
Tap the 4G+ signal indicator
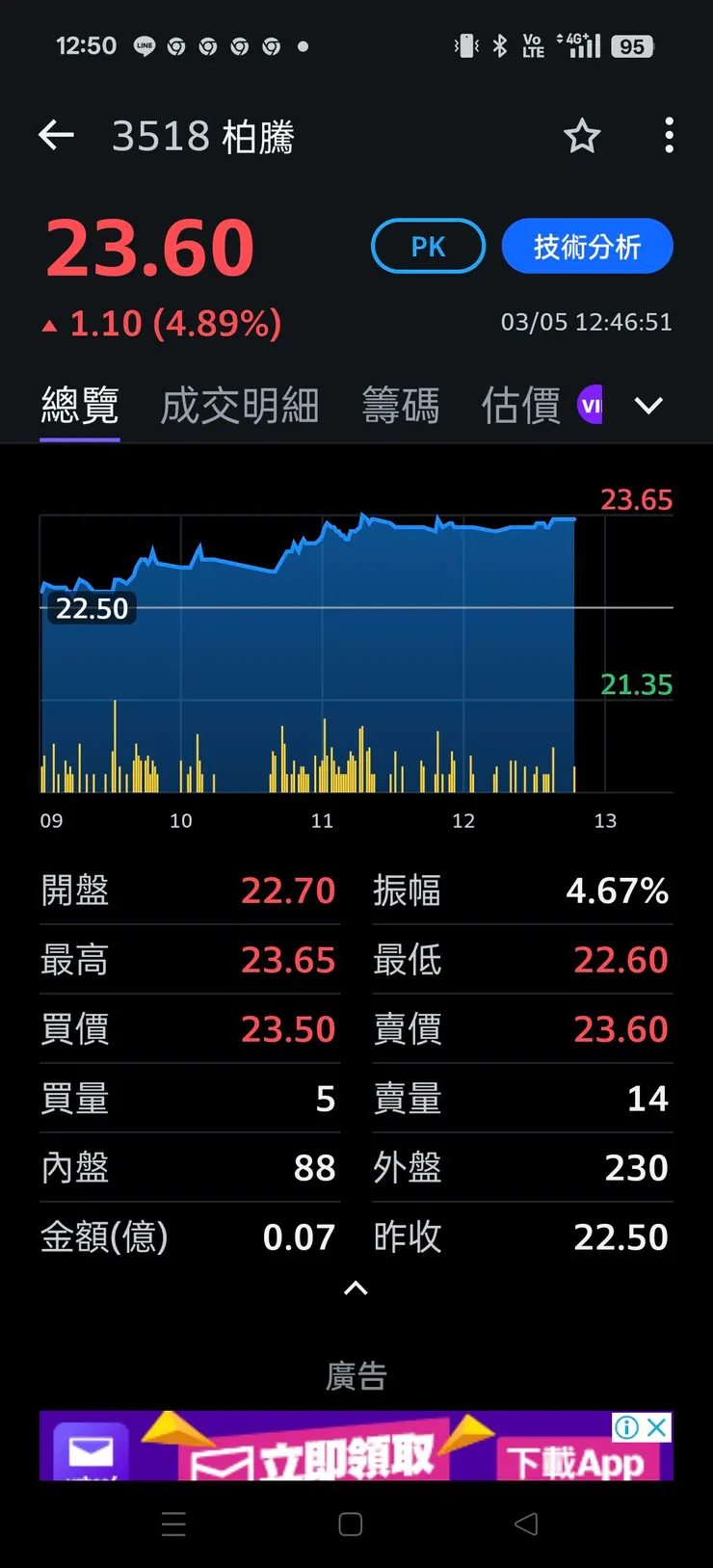pyautogui.click(x=574, y=44)
